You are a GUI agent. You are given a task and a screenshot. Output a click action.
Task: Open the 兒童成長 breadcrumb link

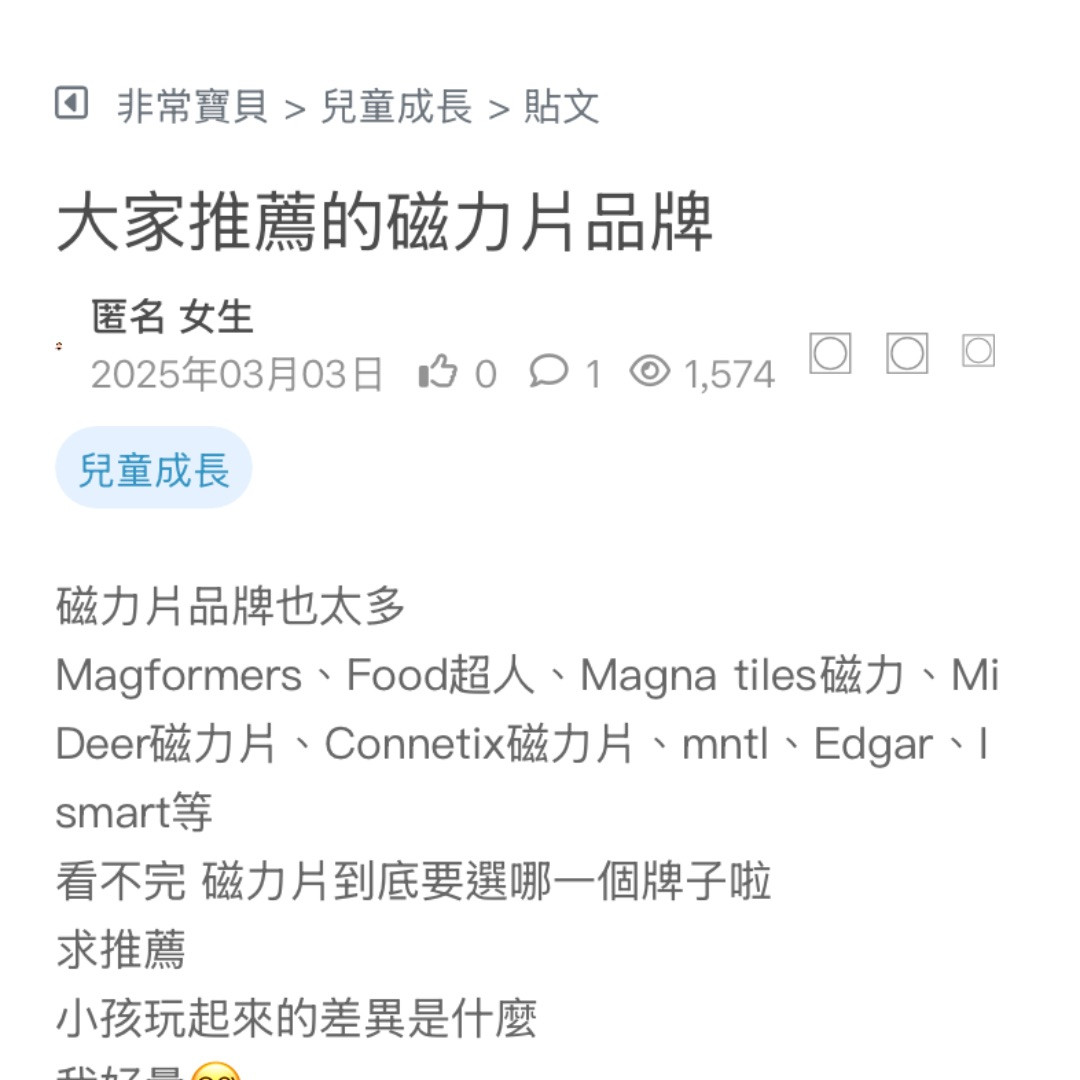[x=396, y=107]
